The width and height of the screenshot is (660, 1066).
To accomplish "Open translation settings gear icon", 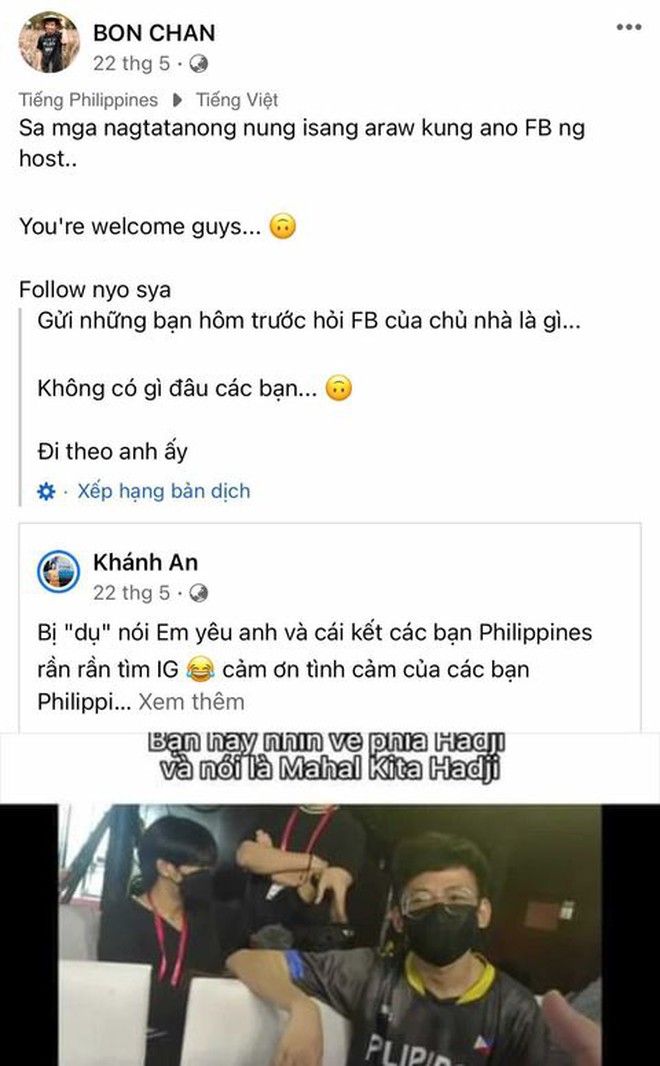I will pos(46,491).
